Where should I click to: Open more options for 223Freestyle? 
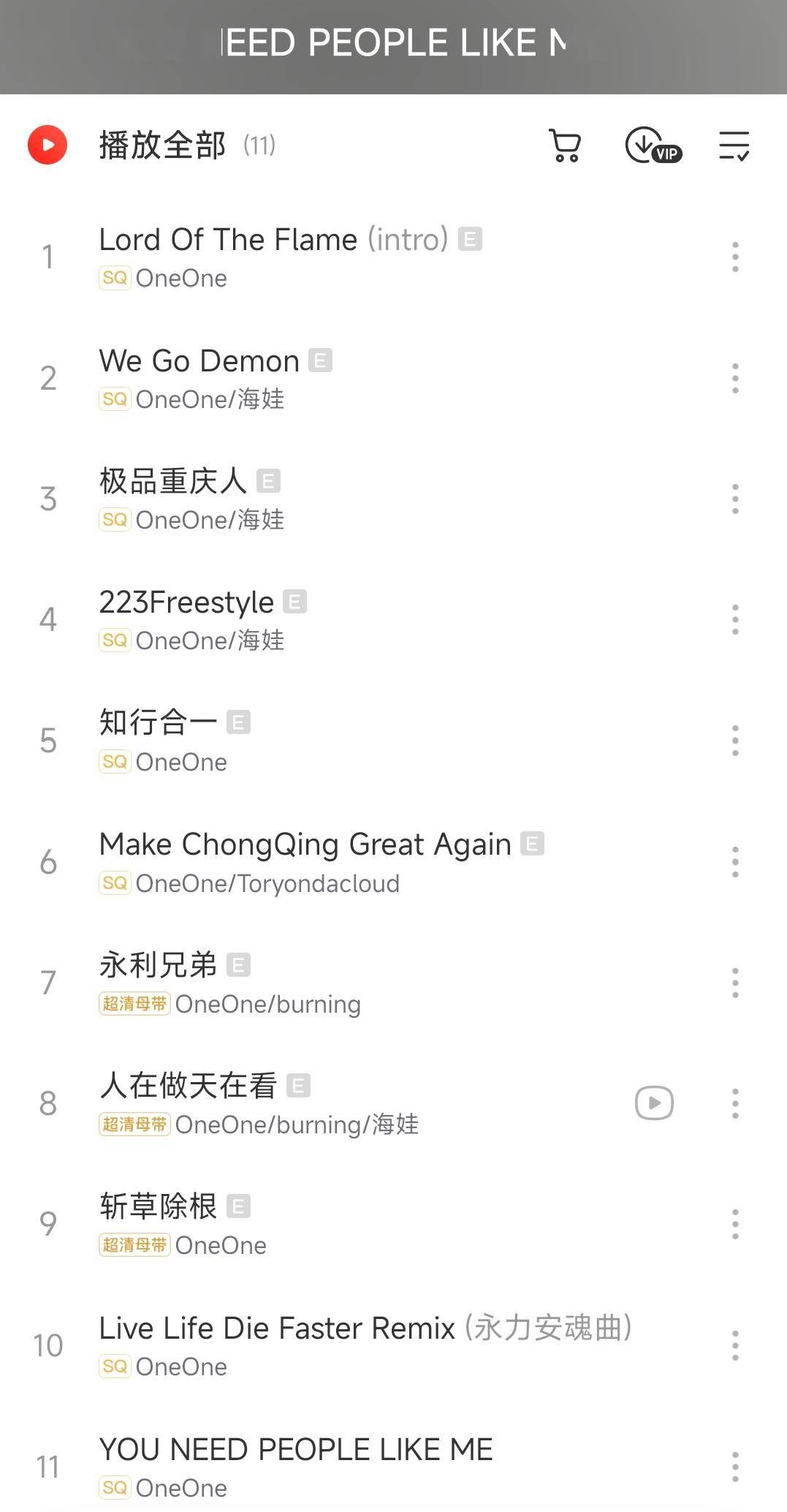pyautogui.click(x=735, y=620)
